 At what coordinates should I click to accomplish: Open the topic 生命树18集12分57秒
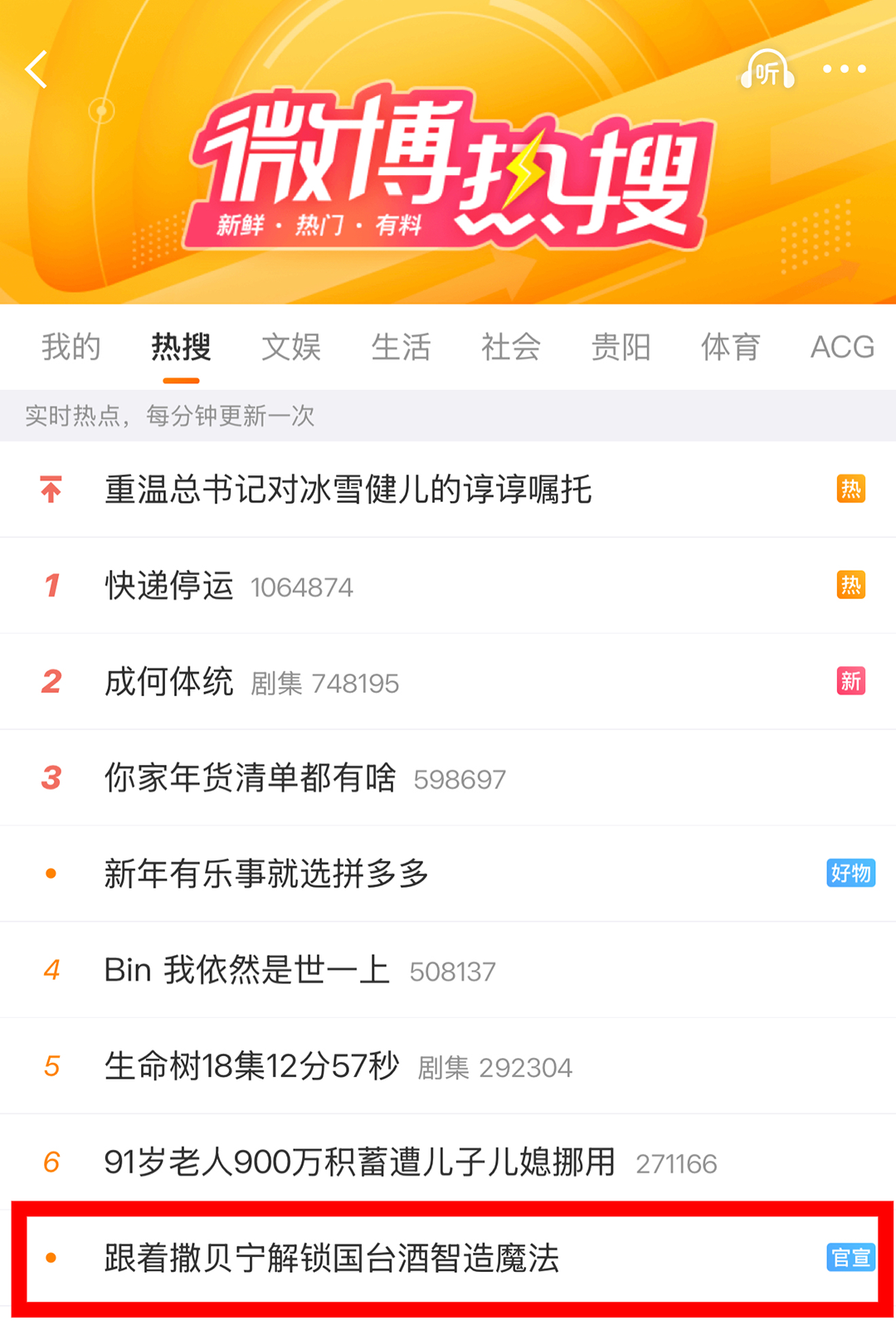pos(252,1066)
